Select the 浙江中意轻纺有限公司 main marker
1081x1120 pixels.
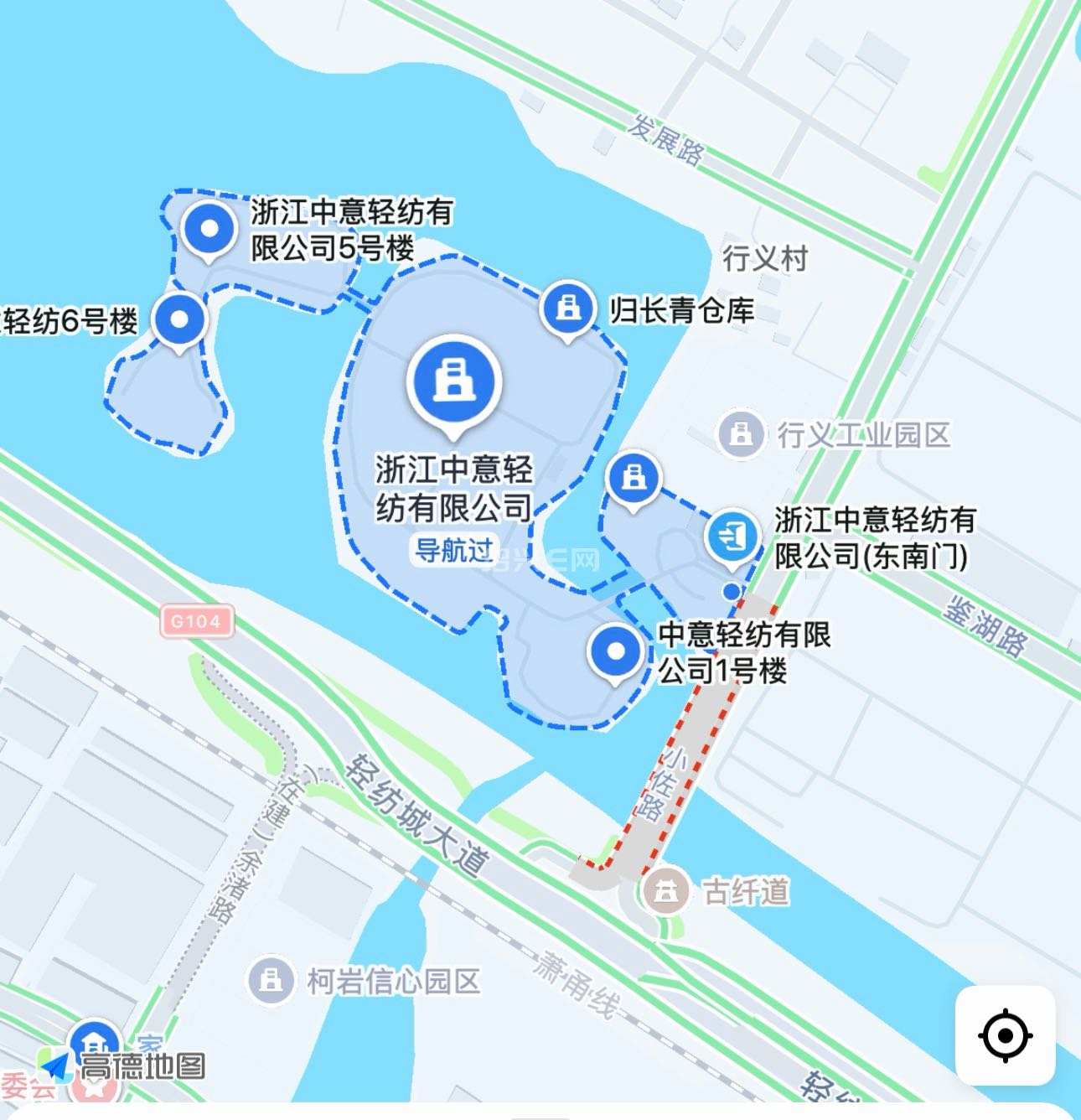[453, 381]
